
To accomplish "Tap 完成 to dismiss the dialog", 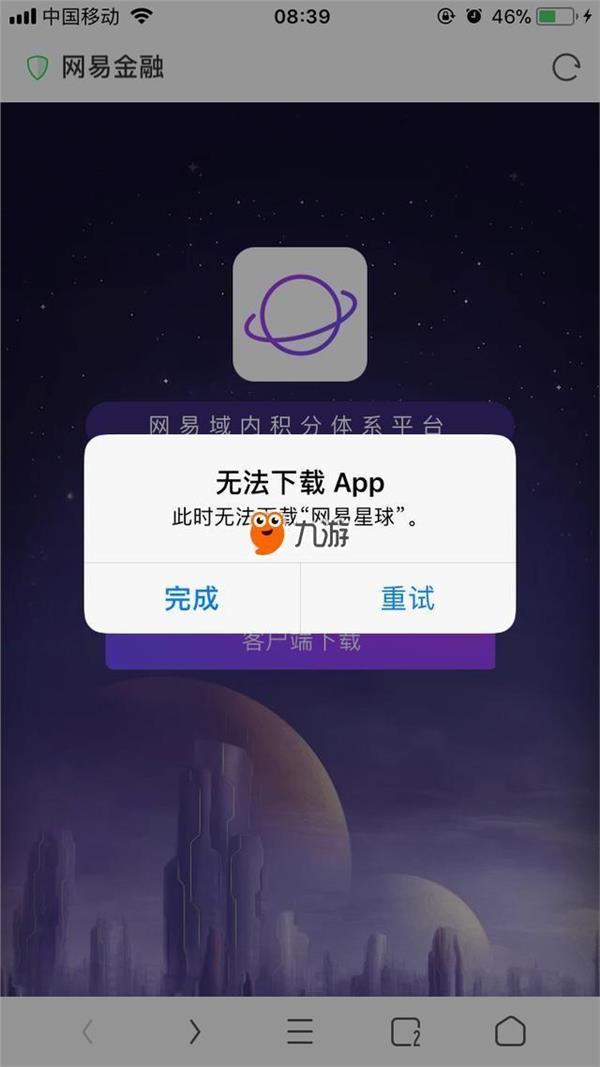I will tap(191, 598).
